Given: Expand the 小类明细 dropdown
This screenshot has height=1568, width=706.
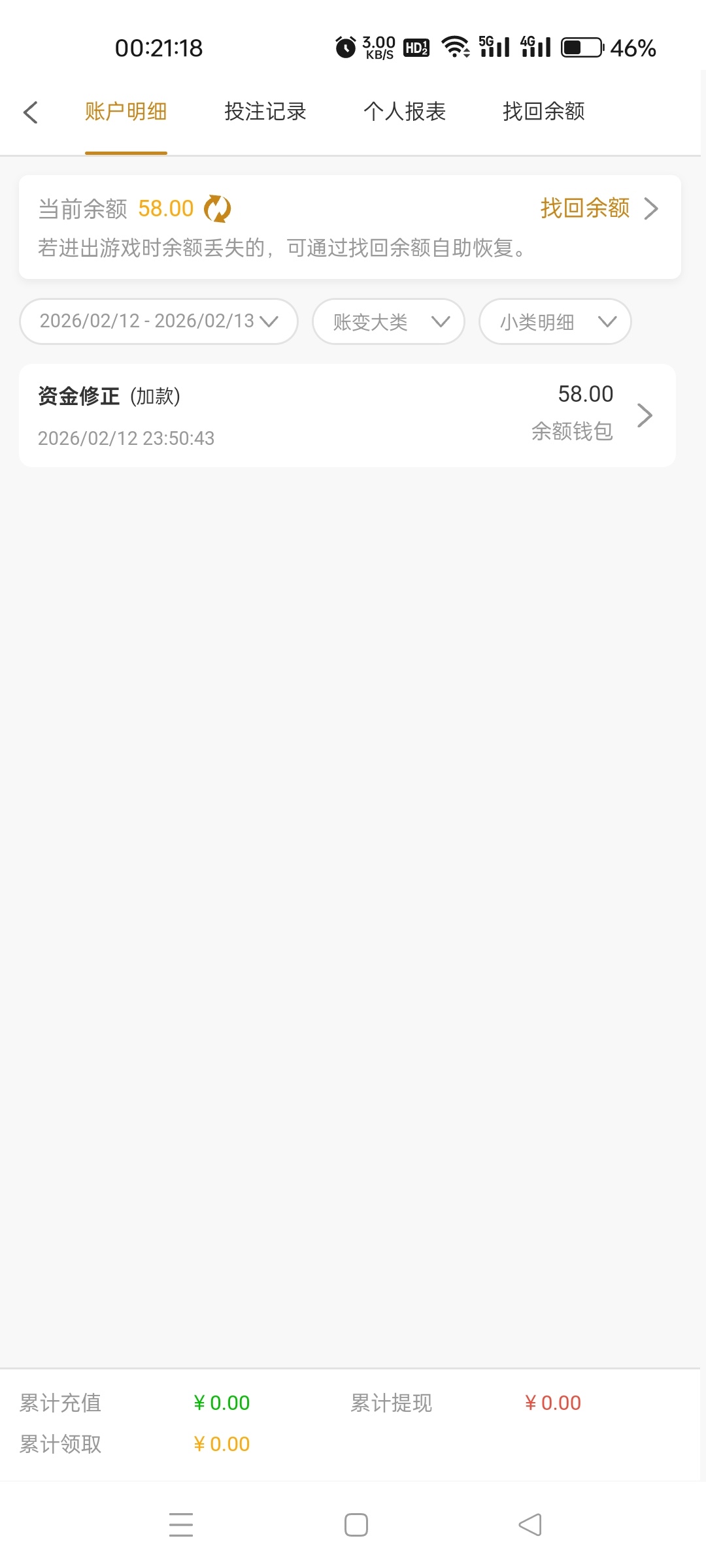Looking at the screenshot, I should tap(555, 321).
